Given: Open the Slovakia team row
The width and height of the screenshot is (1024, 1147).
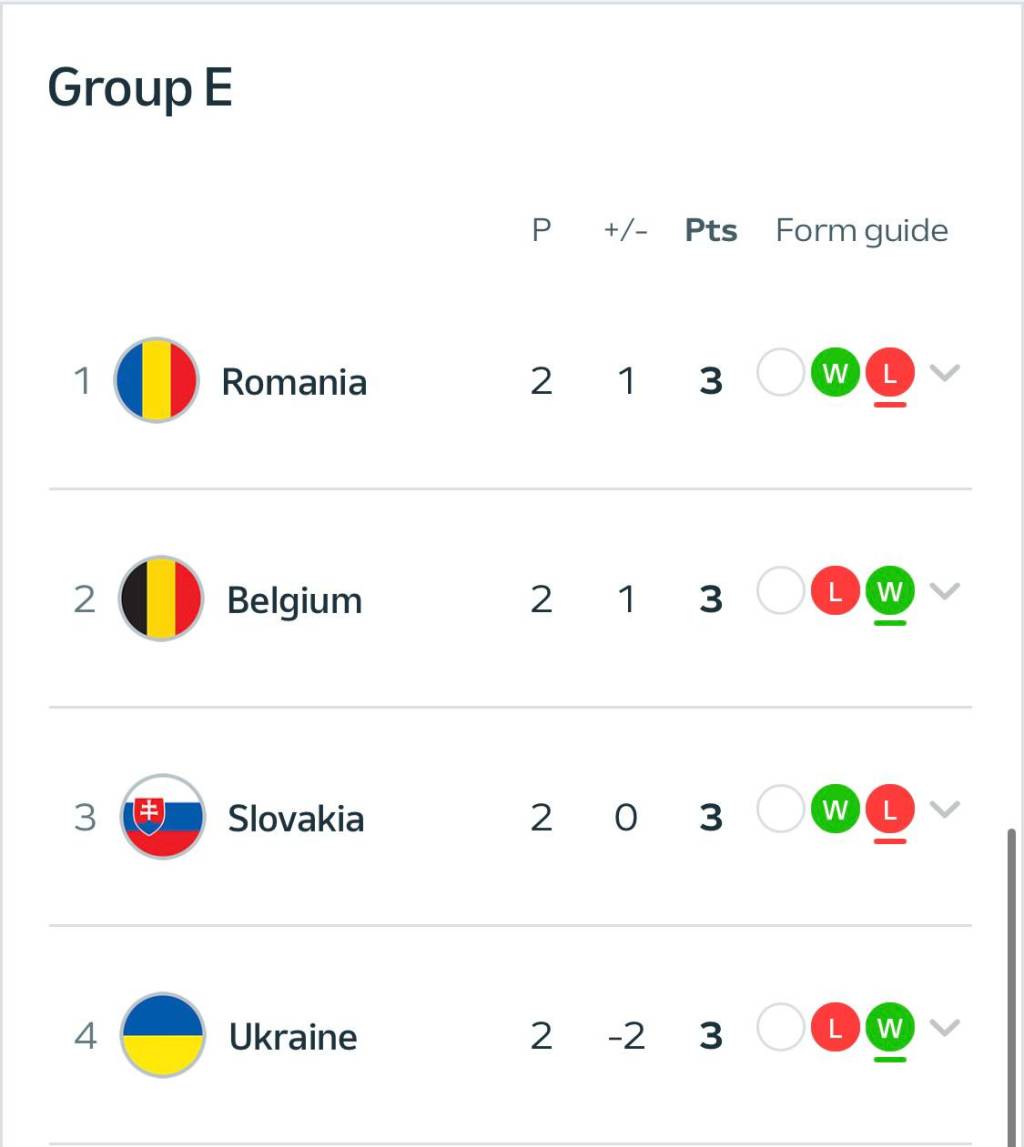Looking at the screenshot, I should click(x=295, y=818).
